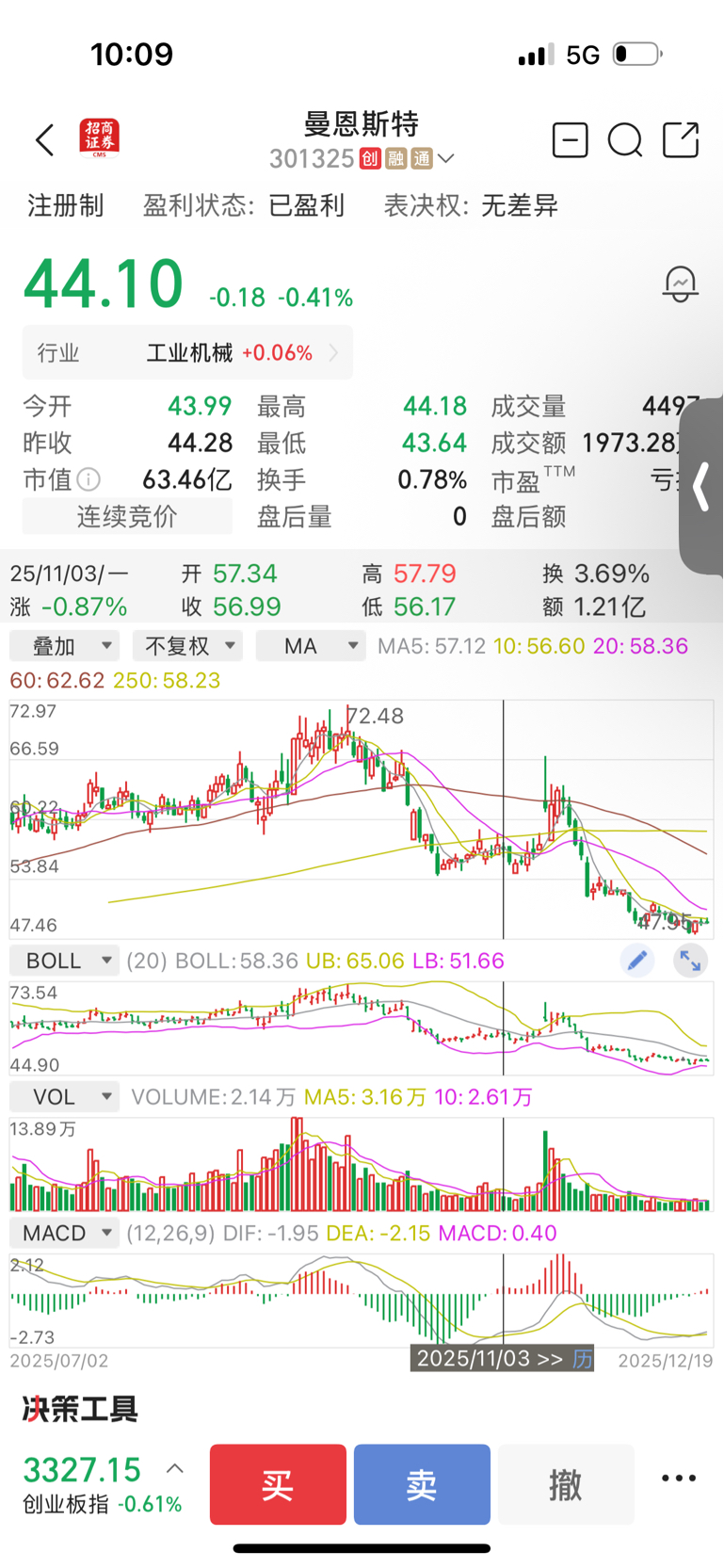Tap the red 买 buy button
Viewport: 724px width, 1568px height.
(278, 1484)
